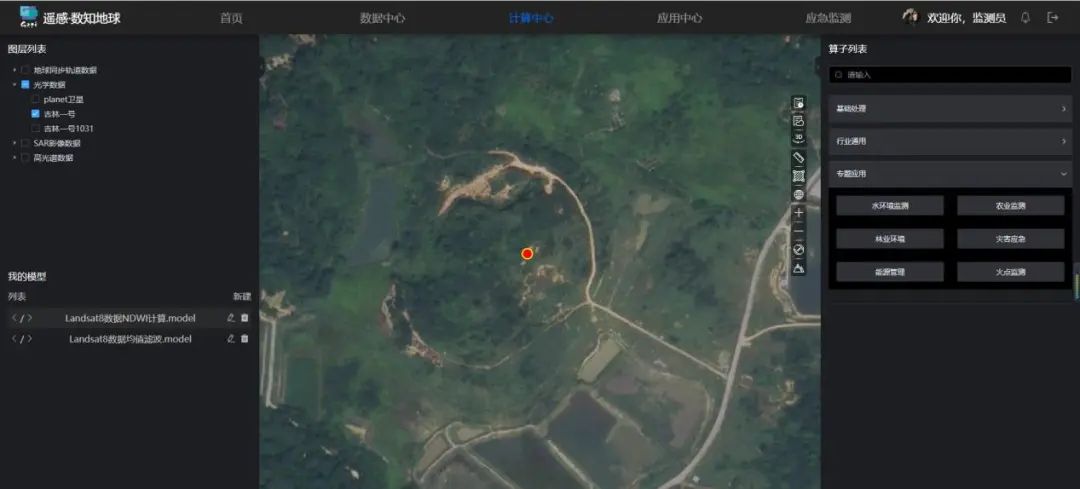Tick the 高光谱数据 checkbox
1080x489 pixels.
[x=25, y=158]
